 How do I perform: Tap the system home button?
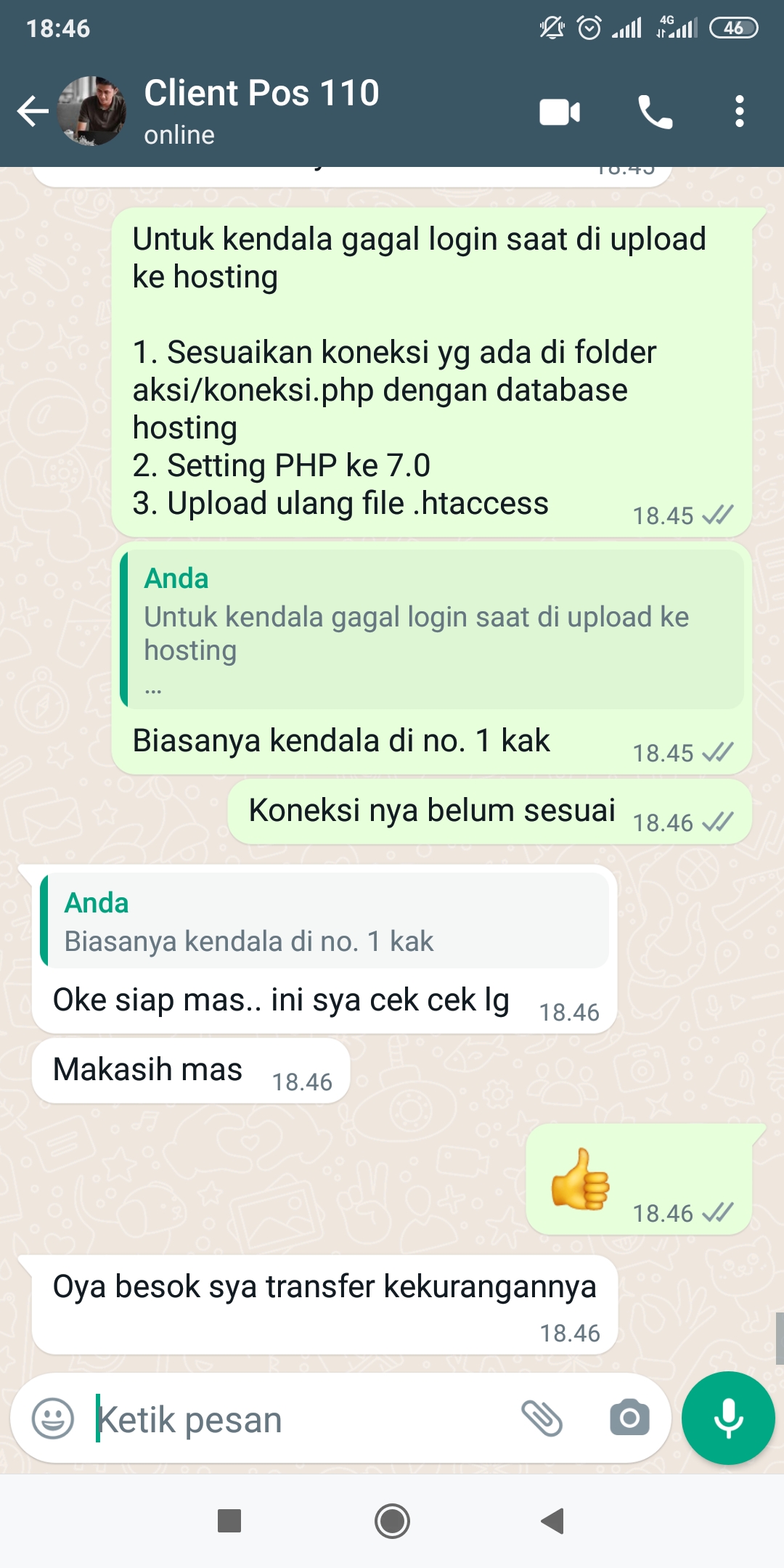tap(392, 1521)
